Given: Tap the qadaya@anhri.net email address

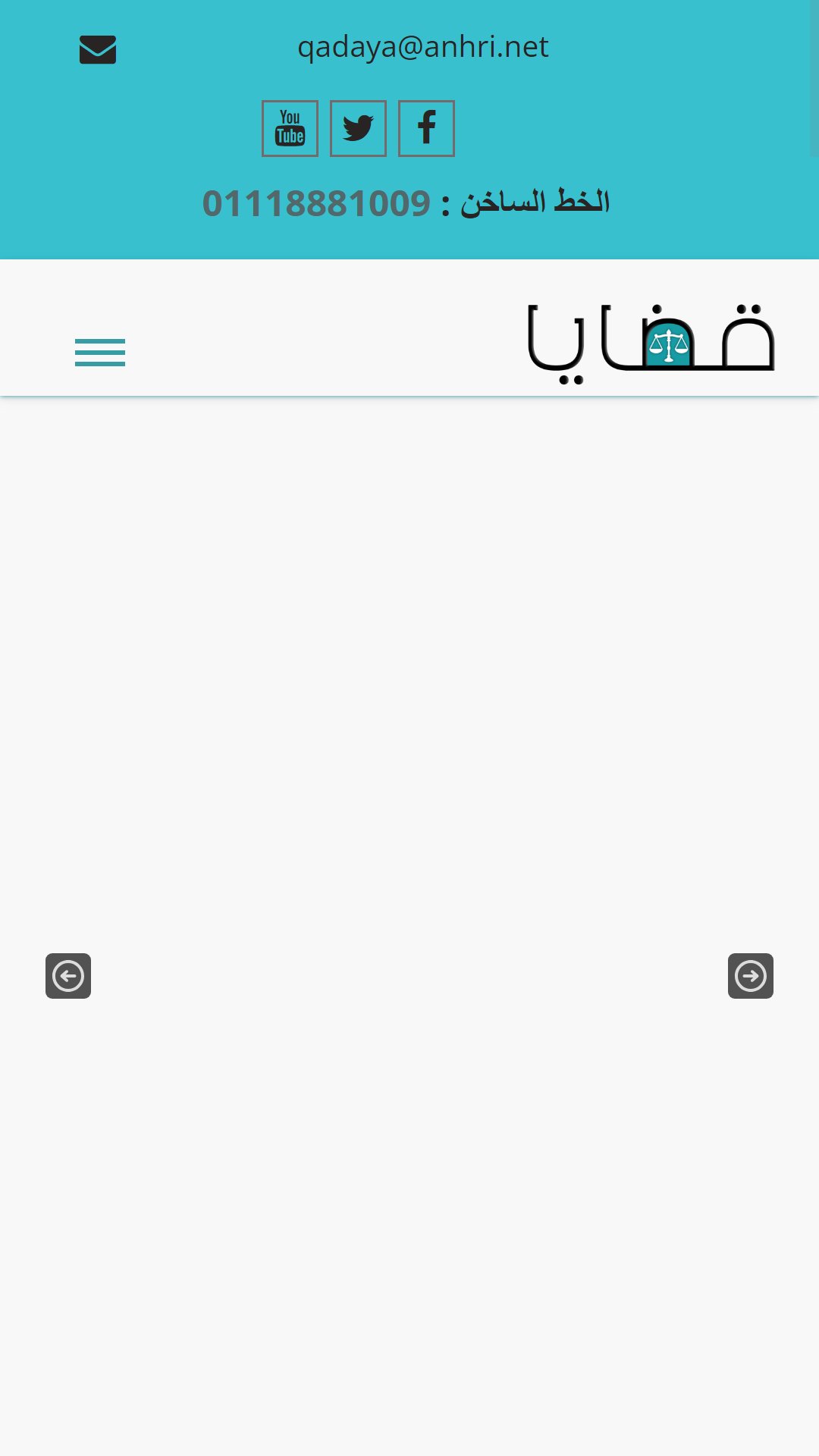Looking at the screenshot, I should [422, 47].
